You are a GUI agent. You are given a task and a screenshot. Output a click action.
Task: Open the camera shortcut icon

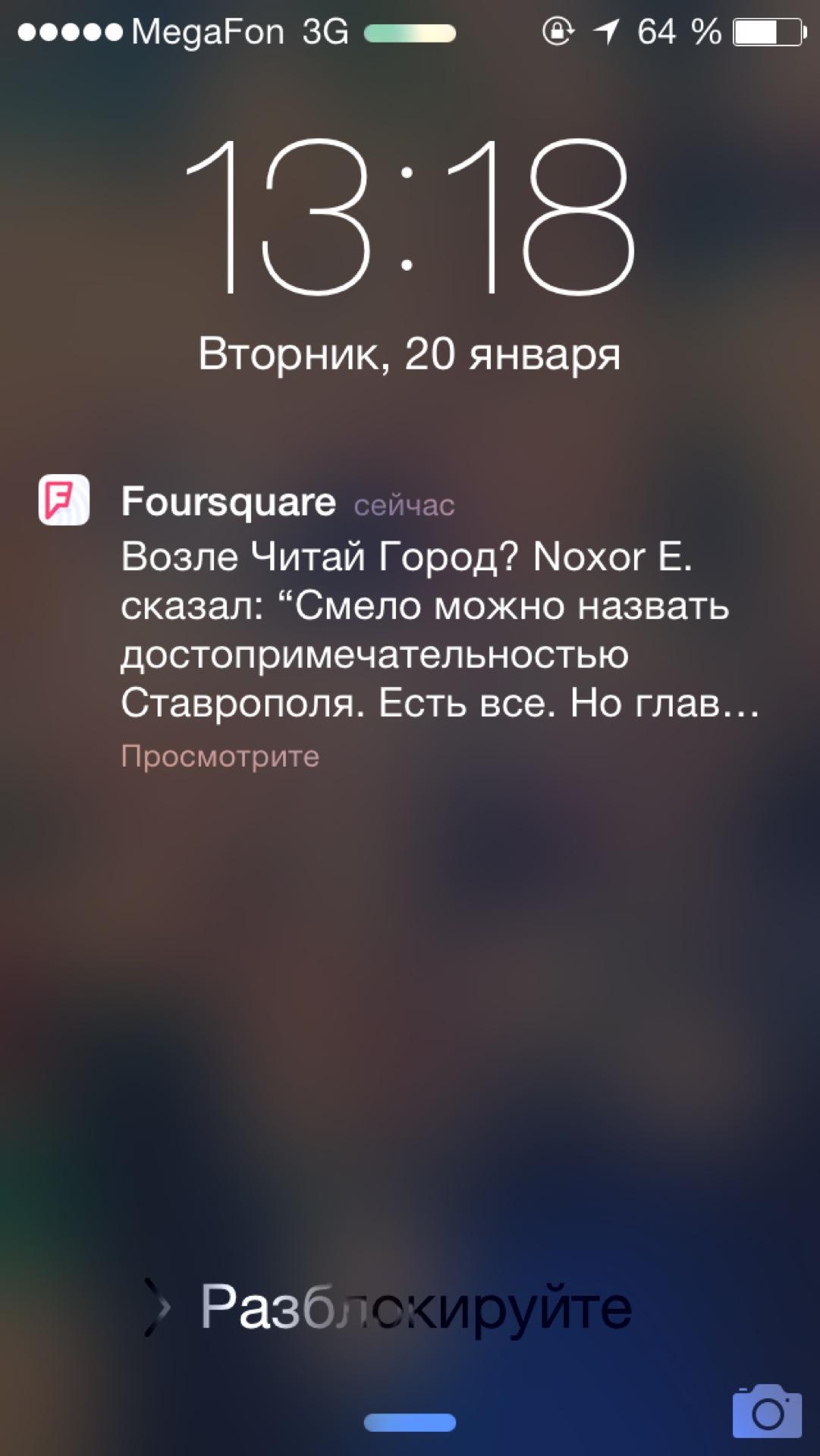point(767,1411)
